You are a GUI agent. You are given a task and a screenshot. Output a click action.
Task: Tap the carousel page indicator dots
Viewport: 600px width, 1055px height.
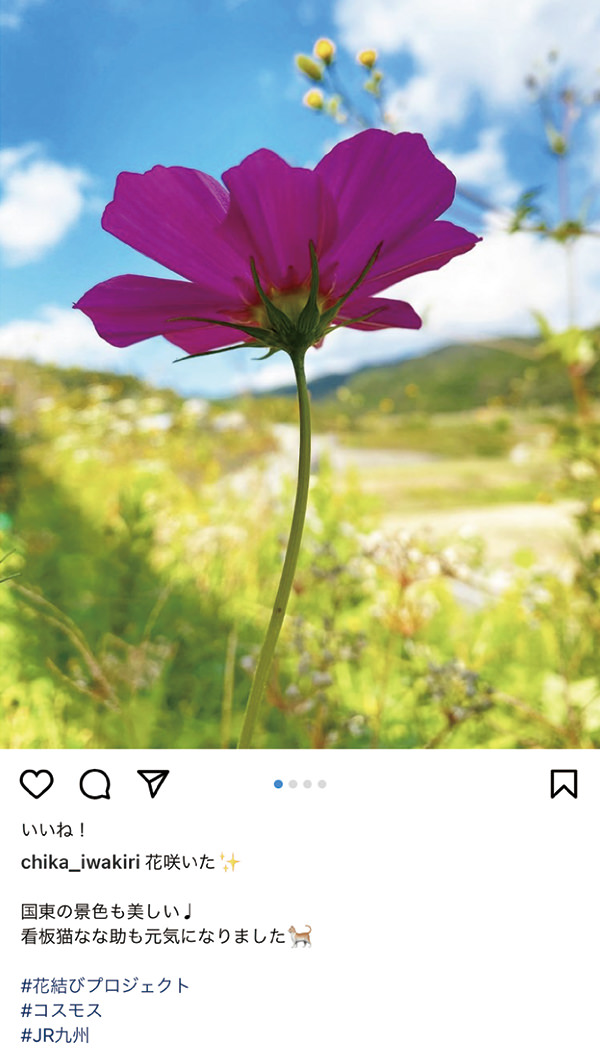tap(300, 784)
